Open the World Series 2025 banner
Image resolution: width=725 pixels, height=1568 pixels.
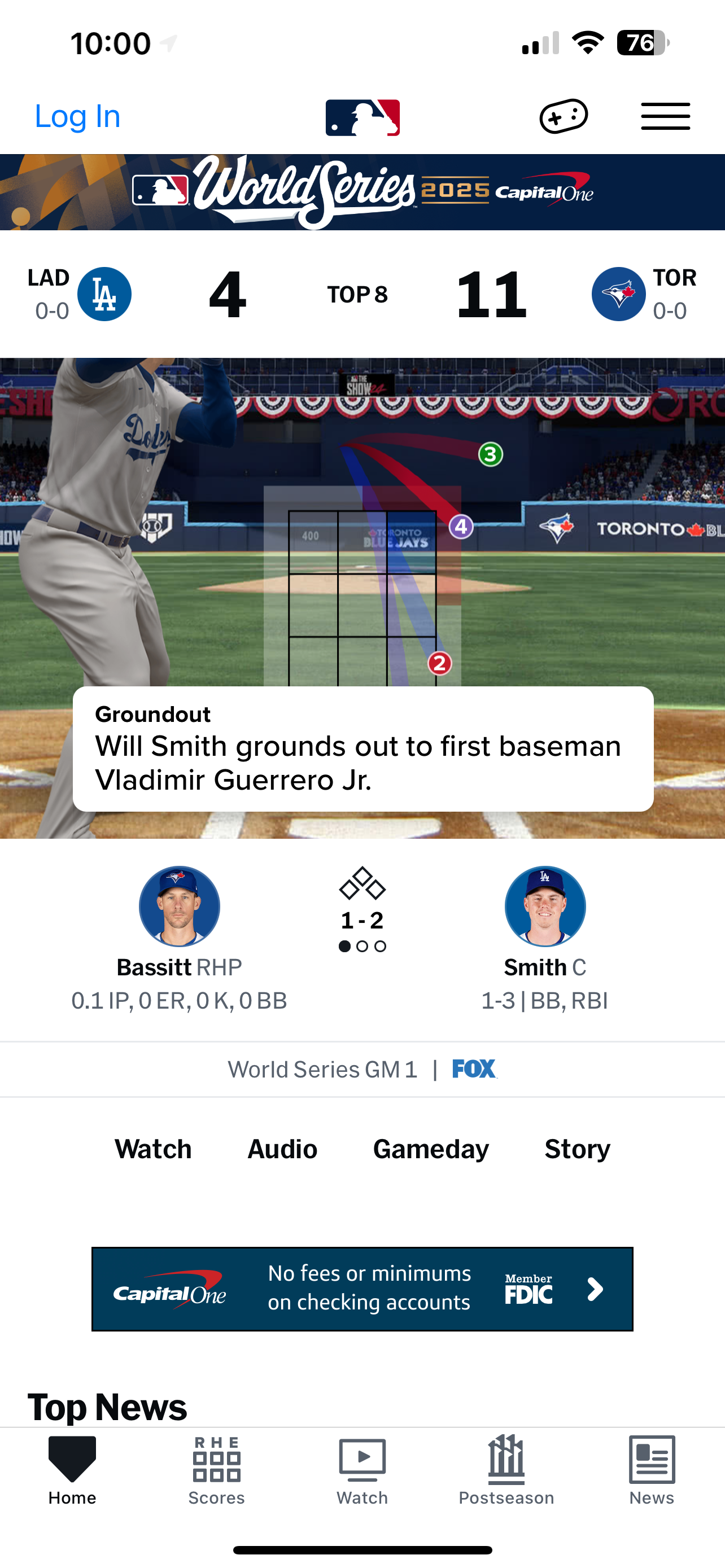363,192
